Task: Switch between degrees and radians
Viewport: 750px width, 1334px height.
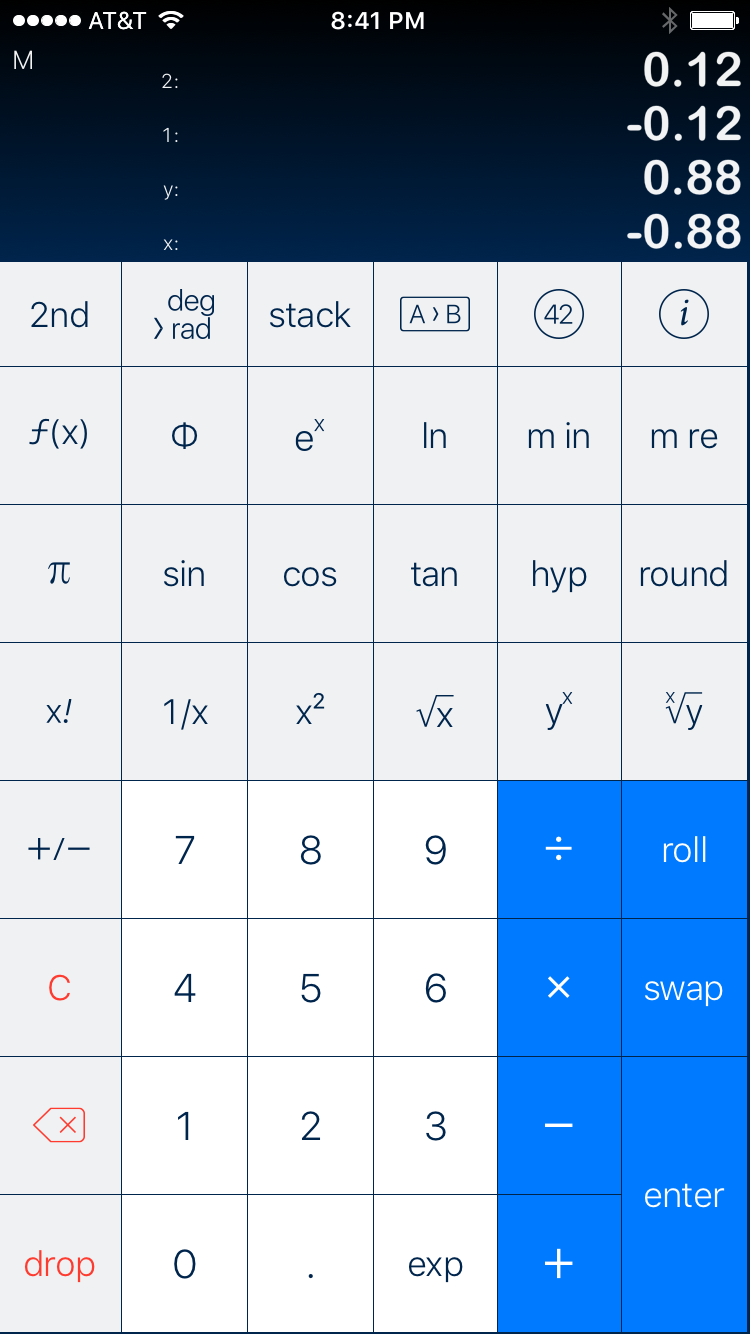Action: point(184,315)
